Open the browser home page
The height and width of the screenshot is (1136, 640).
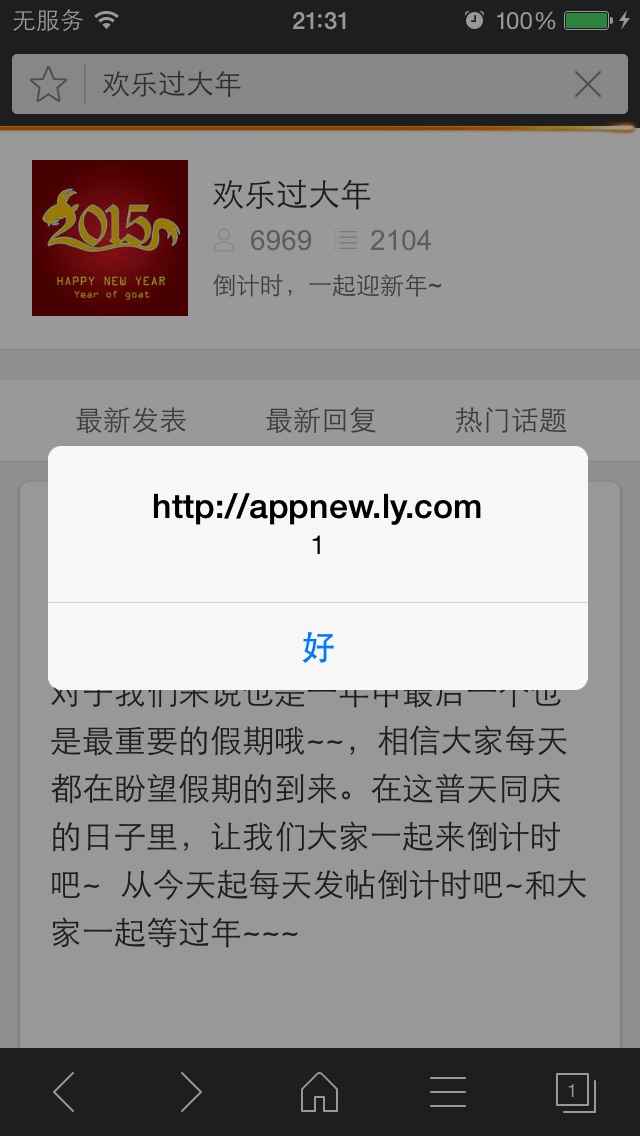(320, 1092)
